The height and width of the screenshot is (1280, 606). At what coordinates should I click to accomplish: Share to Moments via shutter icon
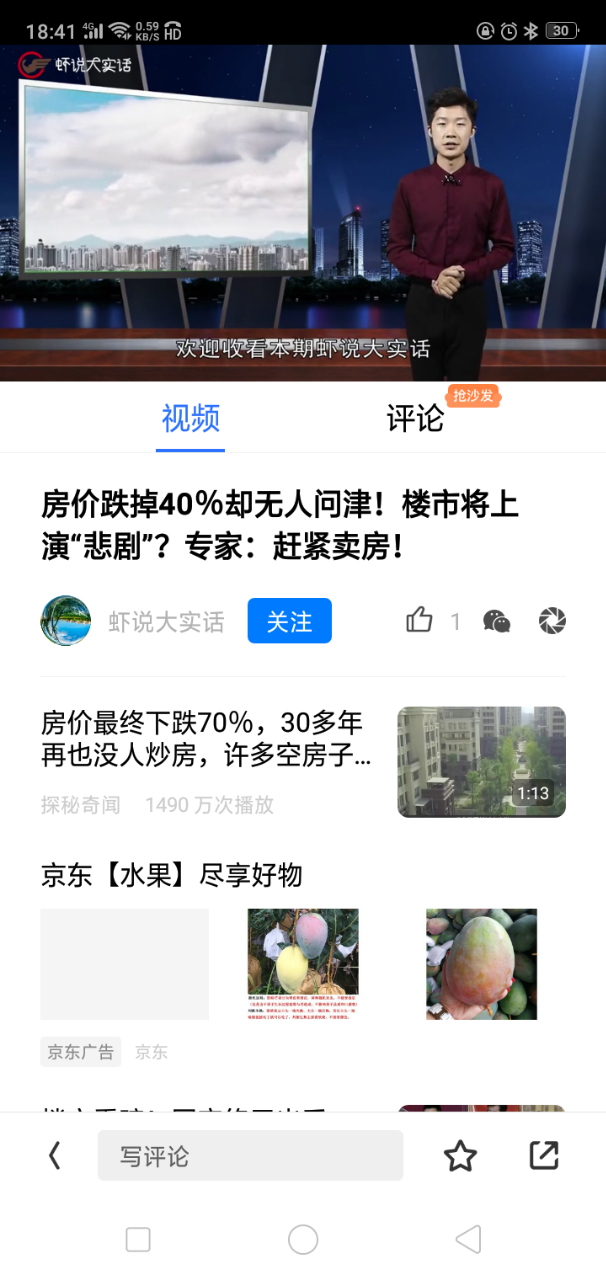[552, 621]
